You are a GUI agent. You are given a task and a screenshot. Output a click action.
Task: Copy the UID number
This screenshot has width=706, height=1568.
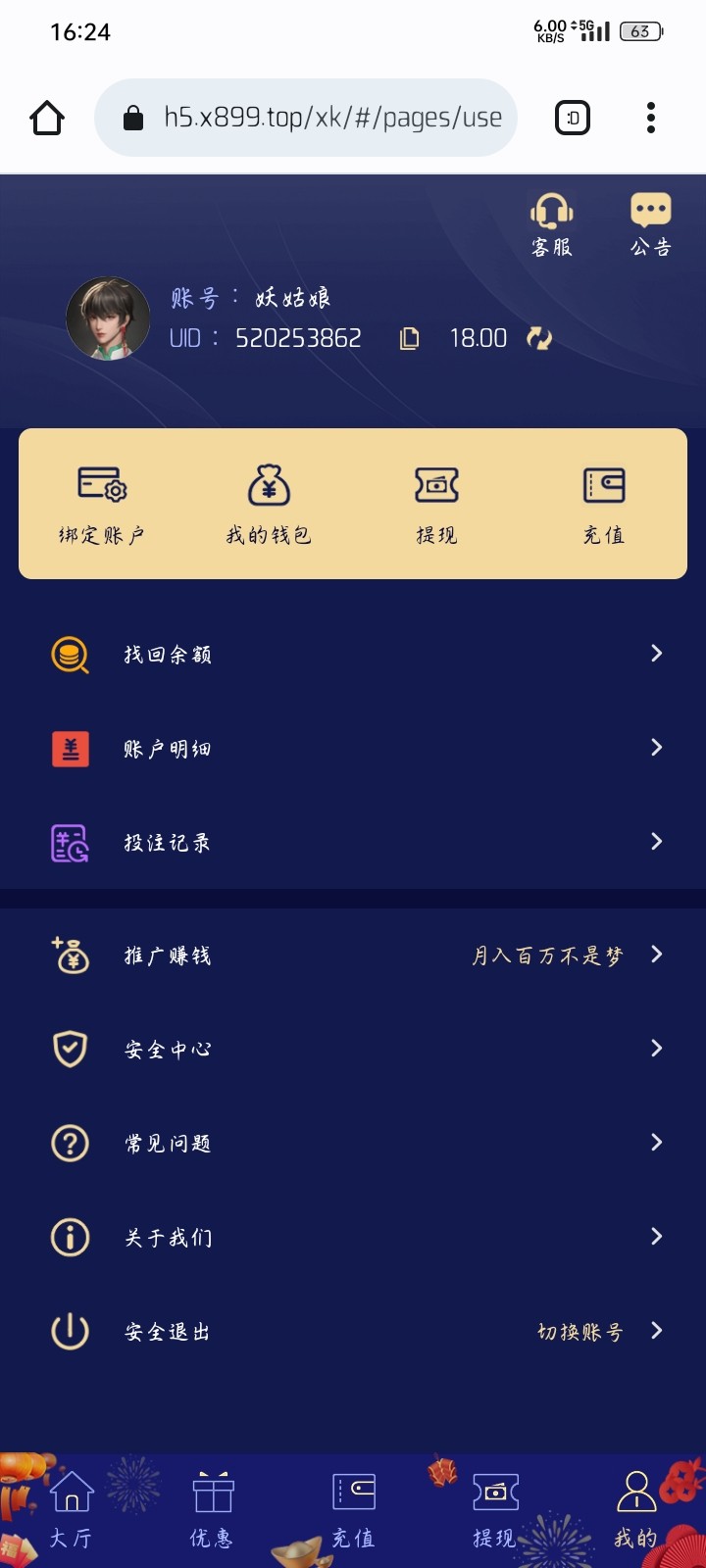409,339
